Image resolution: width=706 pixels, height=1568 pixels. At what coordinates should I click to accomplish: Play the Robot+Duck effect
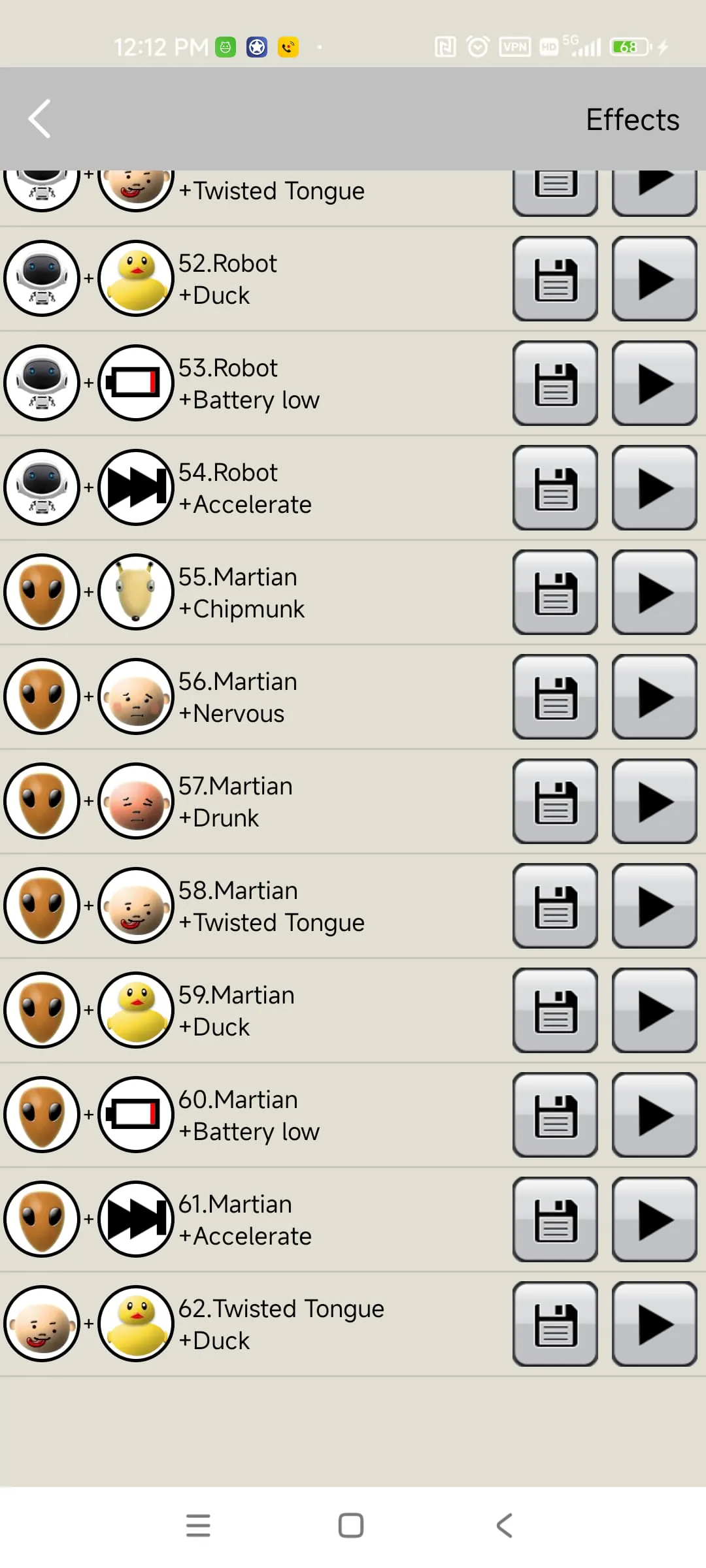pyautogui.click(x=654, y=278)
